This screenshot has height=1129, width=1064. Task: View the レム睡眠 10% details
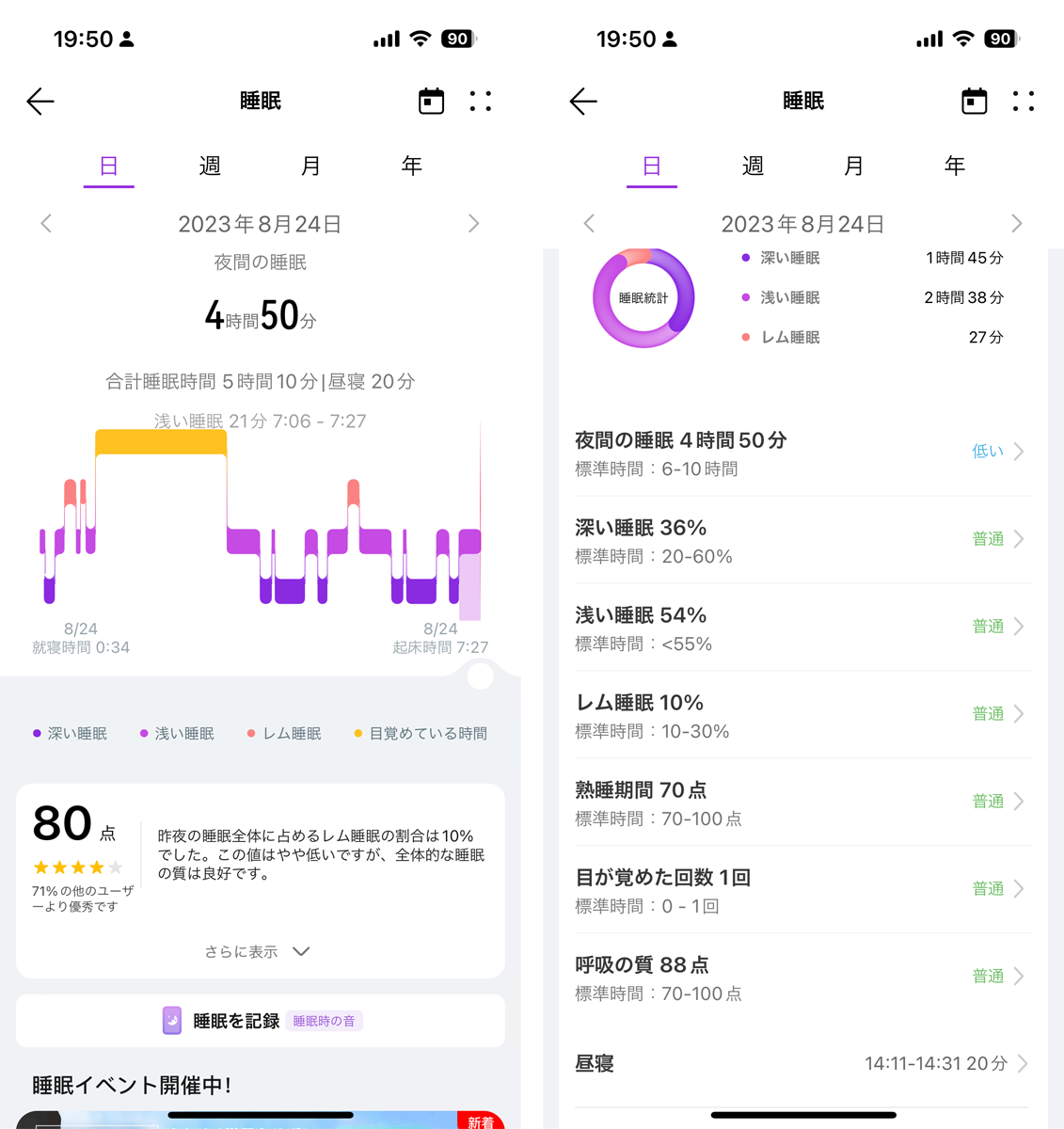(802, 715)
